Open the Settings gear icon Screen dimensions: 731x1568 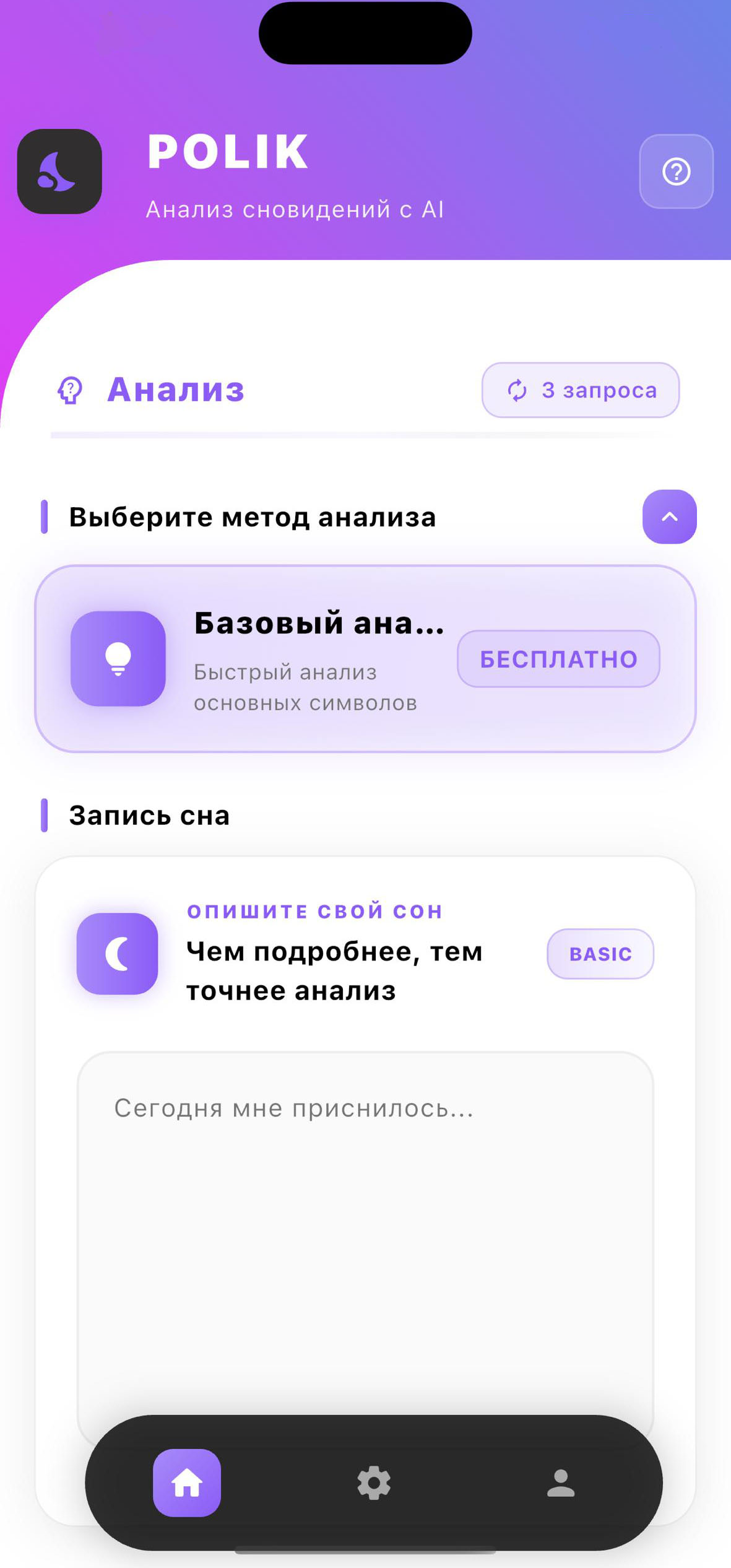point(374,1483)
